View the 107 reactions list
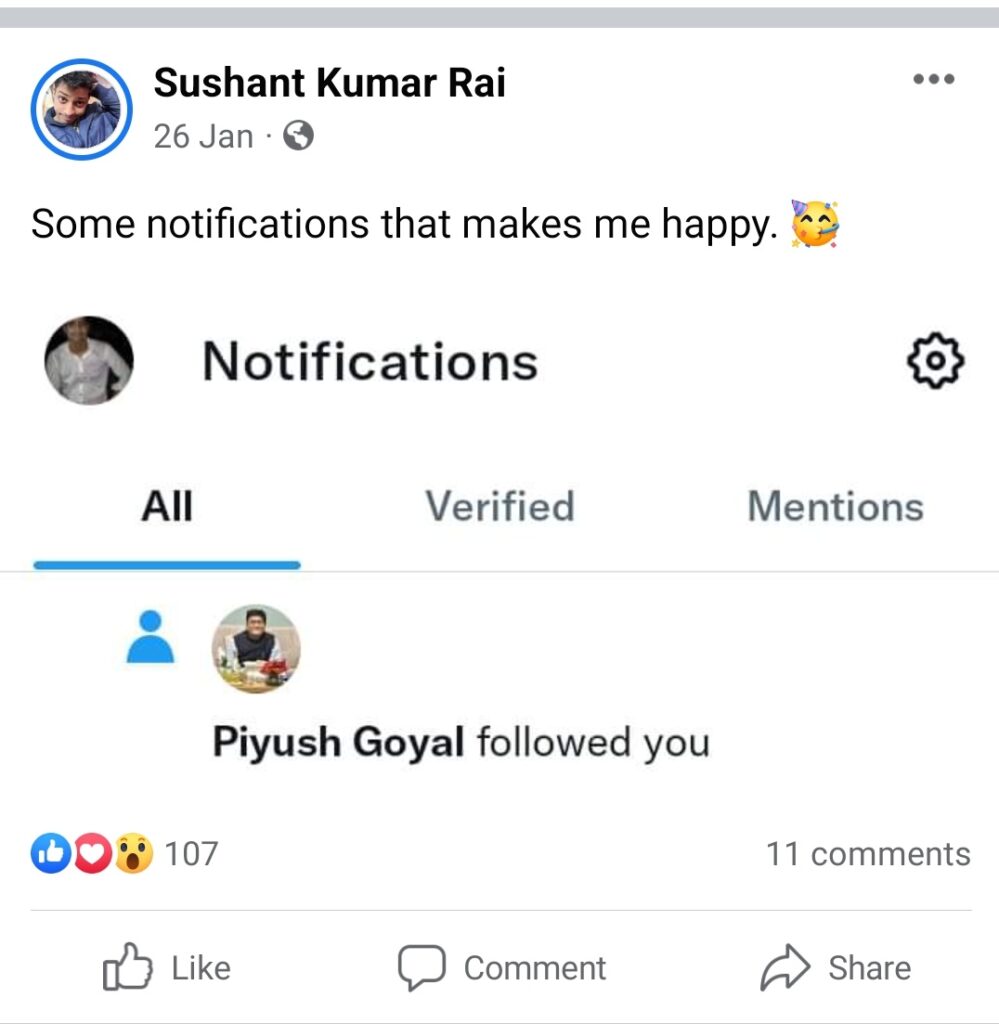The image size is (999, 1024). tap(124, 853)
